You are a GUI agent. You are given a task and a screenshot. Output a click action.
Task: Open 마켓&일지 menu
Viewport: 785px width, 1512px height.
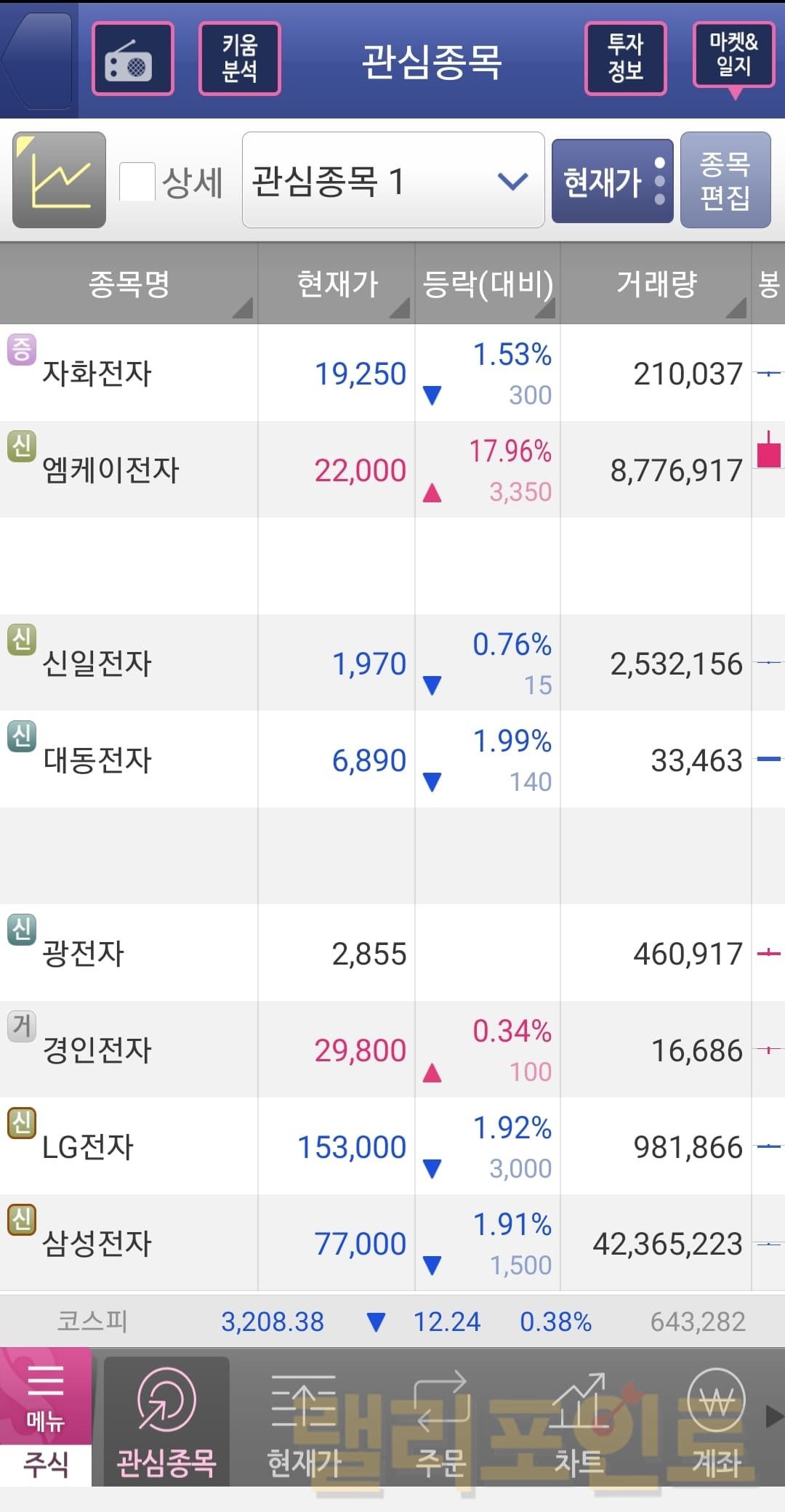pos(733,57)
